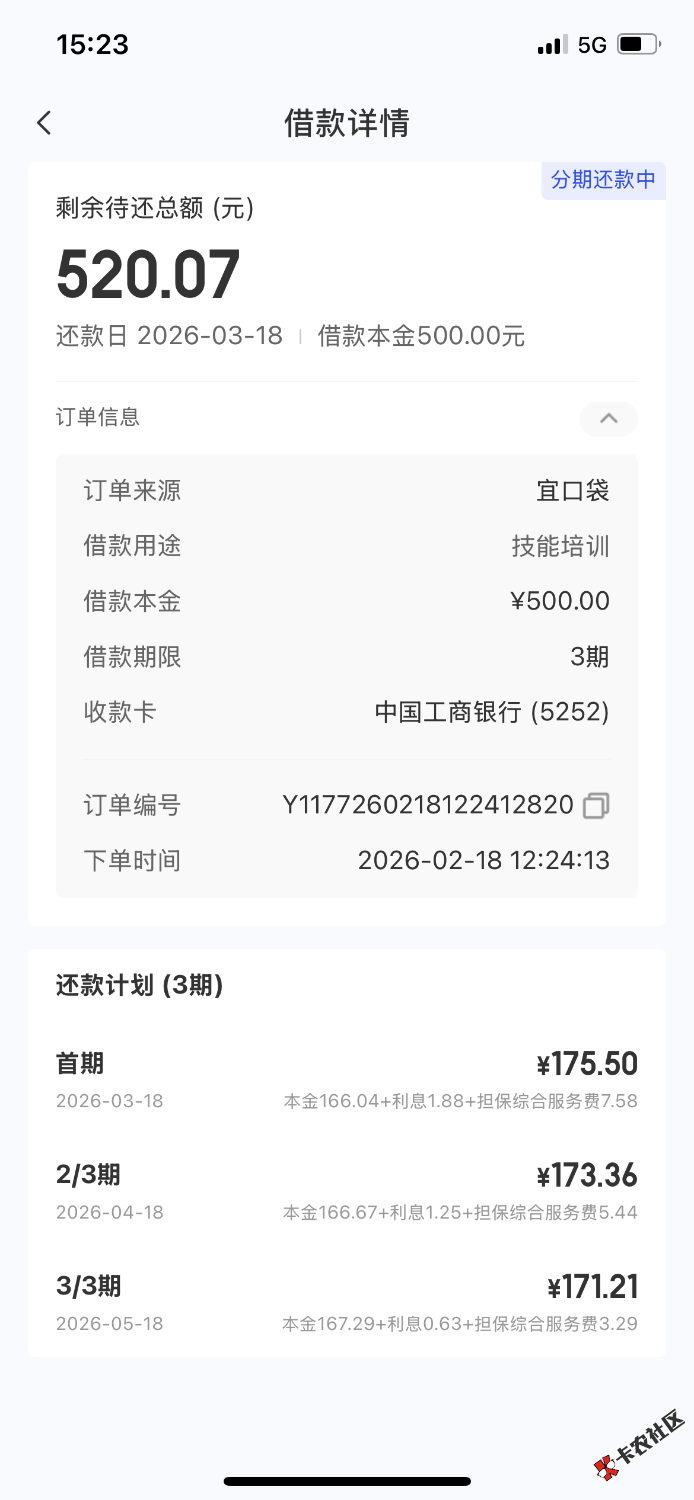Image resolution: width=694 pixels, height=1500 pixels.
Task: Go back from the 借款详情 page
Action: tap(44, 123)
